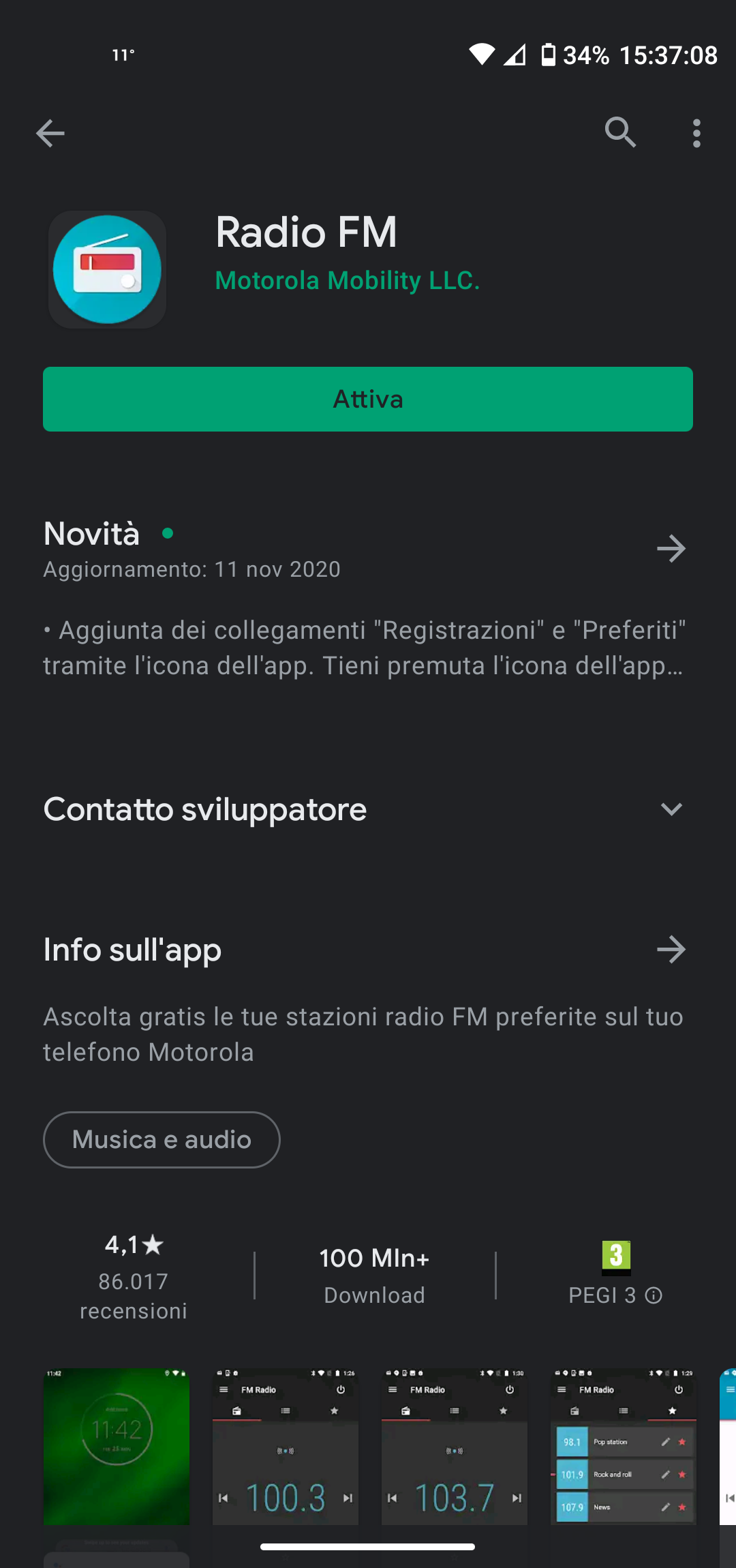
Task: View the 4,1 star reviews rating
Action: pos(134,1276)
